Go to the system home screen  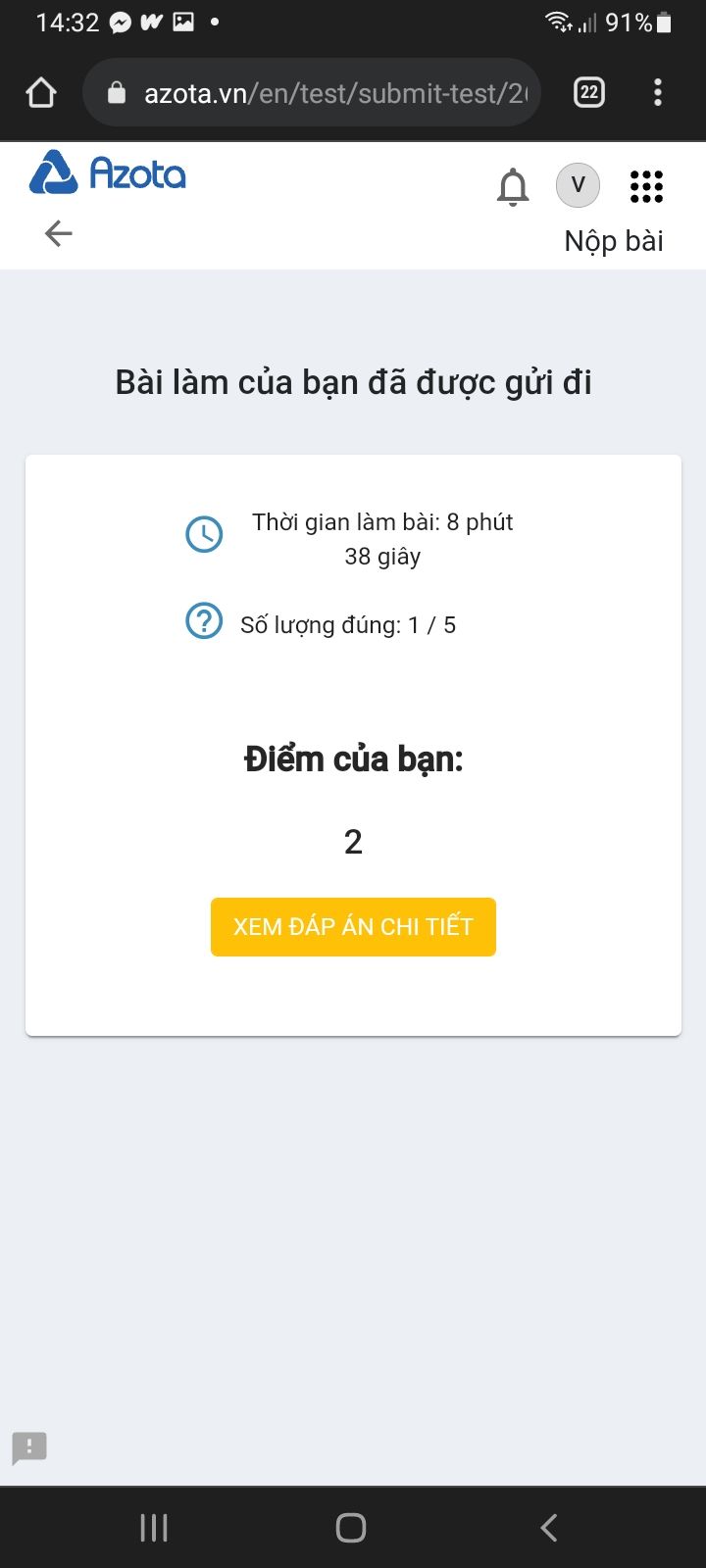pyautogui.click(x=351, y=1527)
